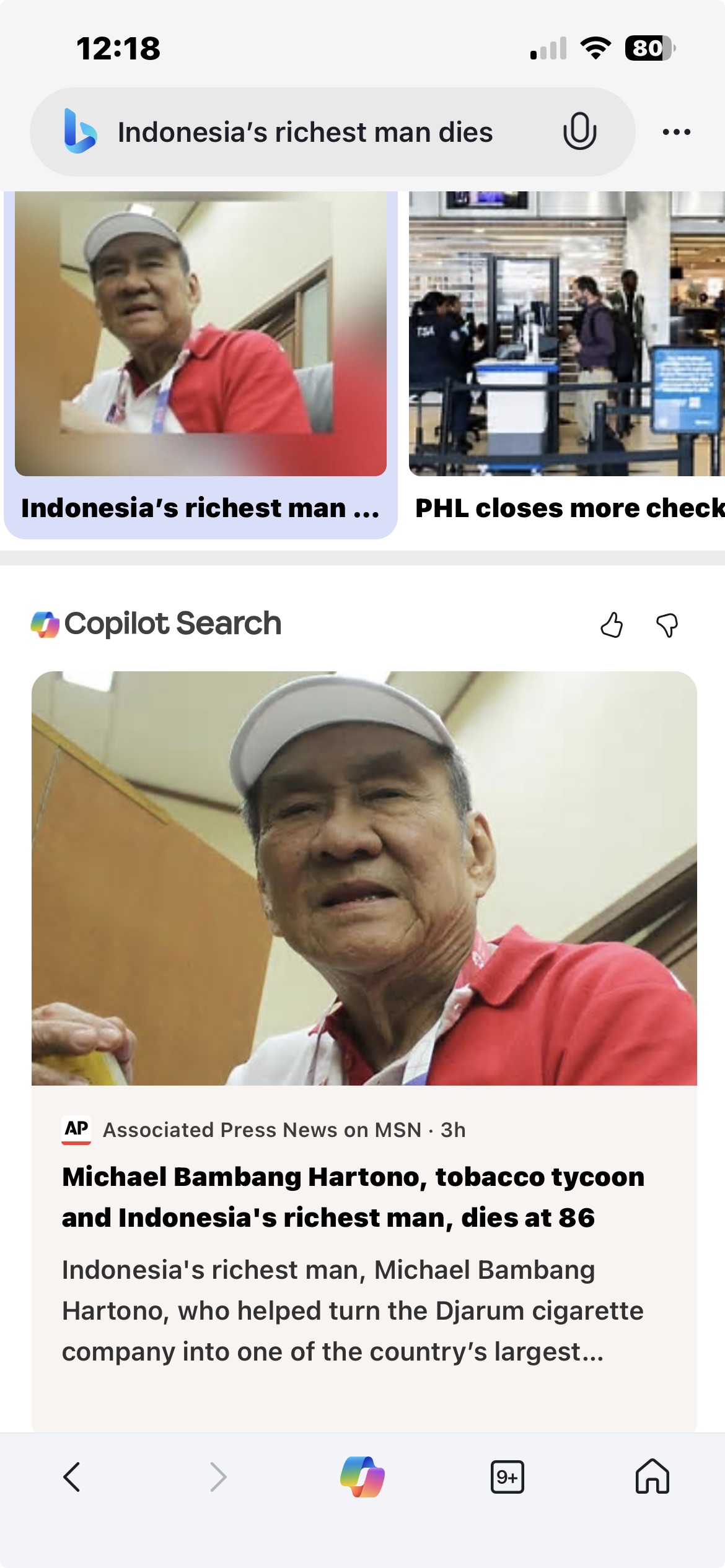
Task: Open the PHL closes more checkpoints story
Action: point(567,365)
